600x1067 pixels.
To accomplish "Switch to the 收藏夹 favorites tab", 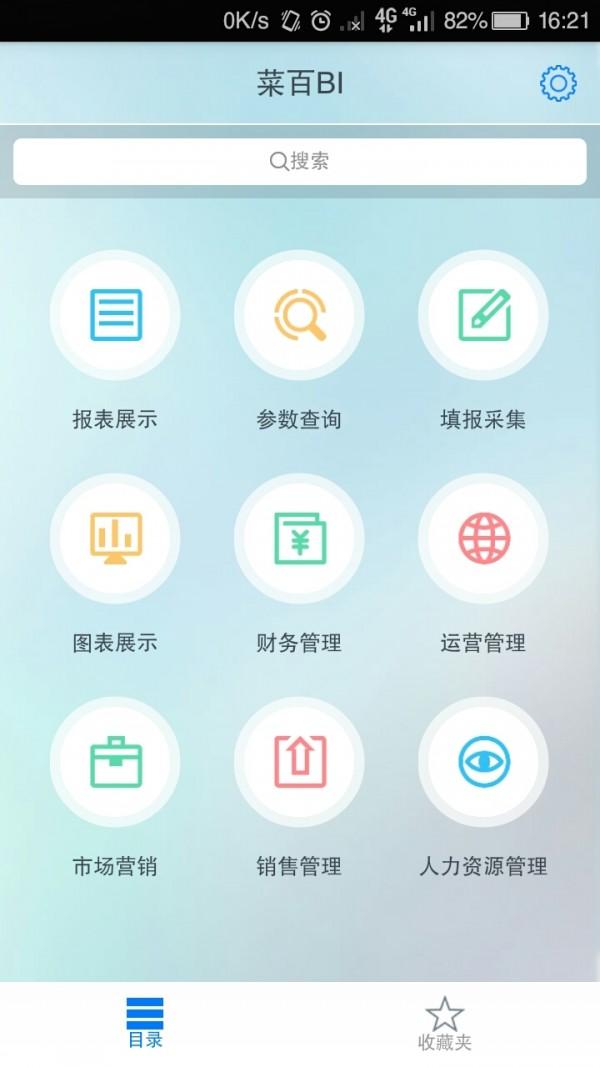I will point(445,1023).
